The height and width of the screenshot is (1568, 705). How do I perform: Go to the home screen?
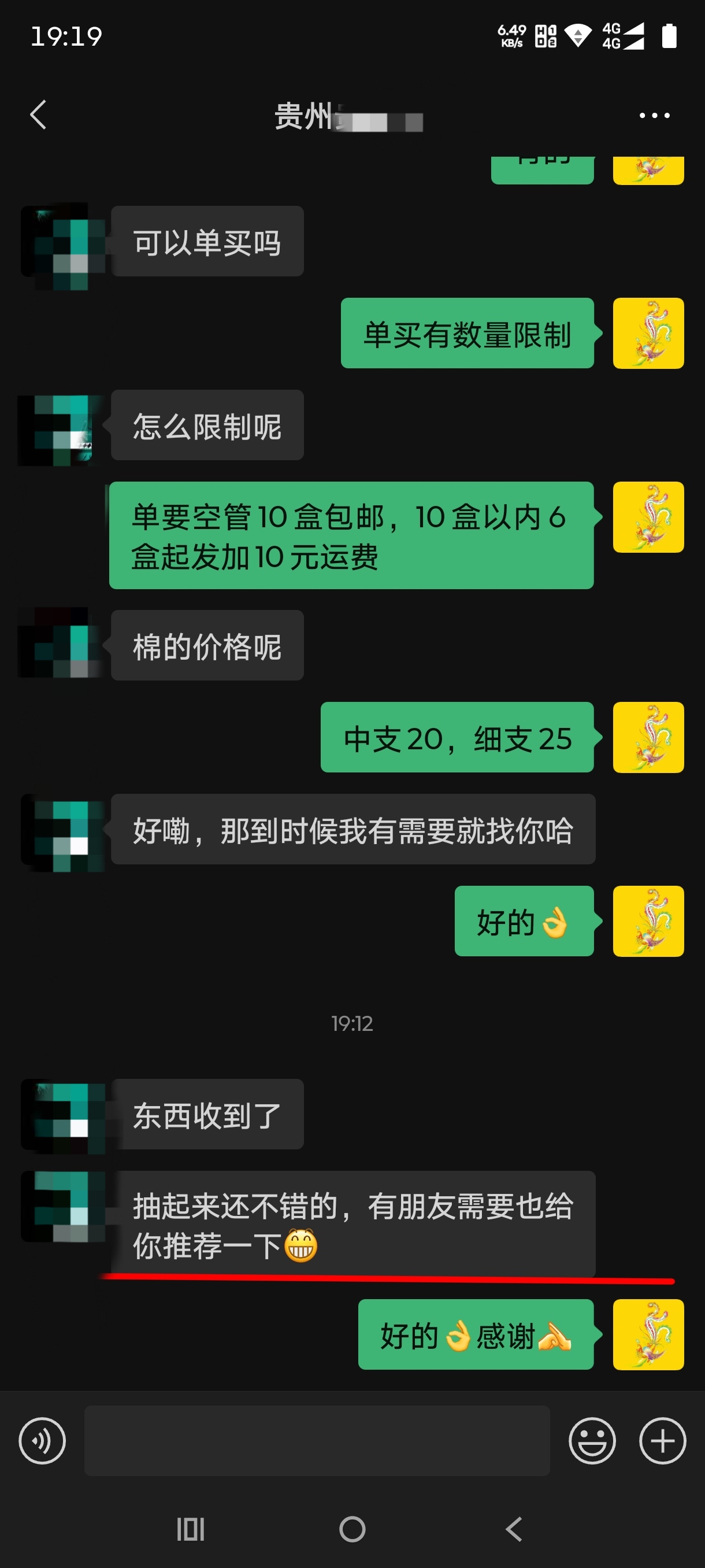coord(352,1529)
